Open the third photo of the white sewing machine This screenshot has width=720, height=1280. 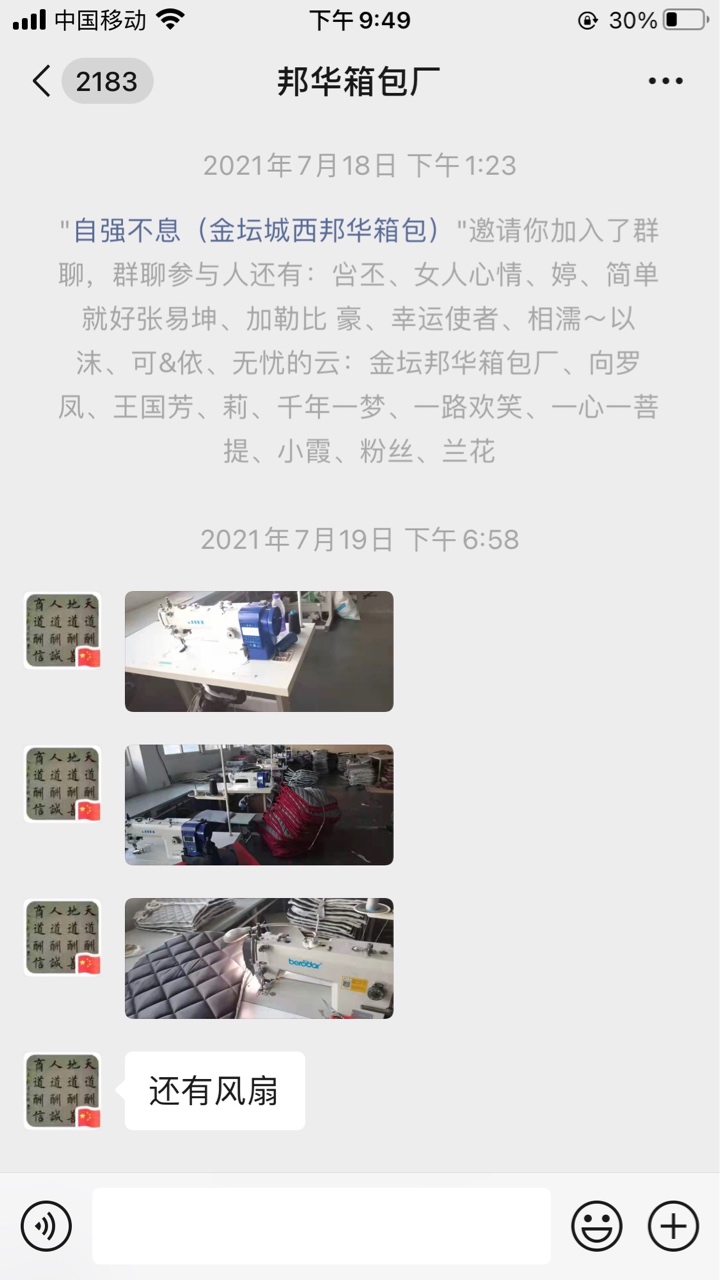pyautogui.click(x=258, y=958)
